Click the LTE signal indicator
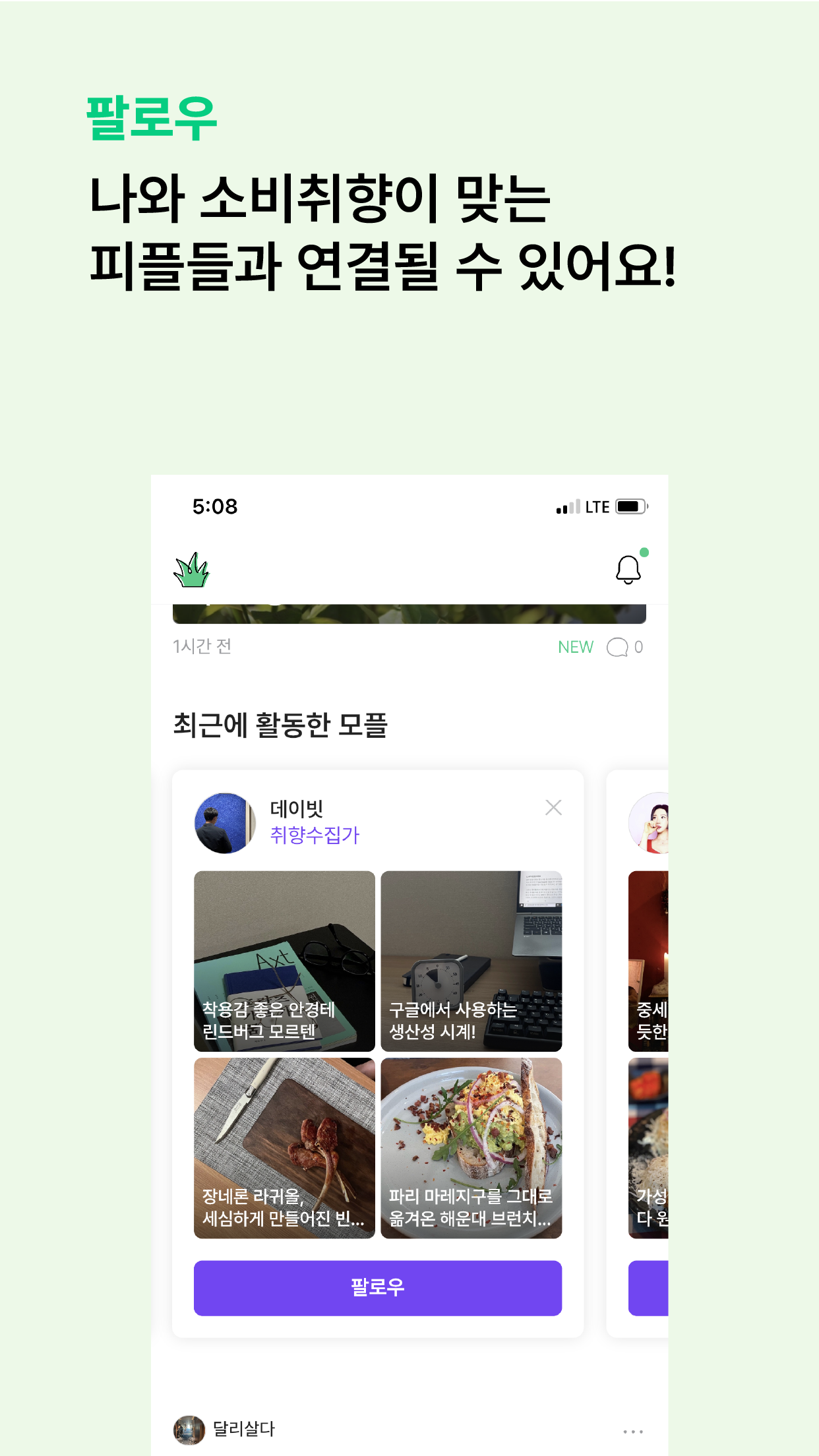 point(594,507)
